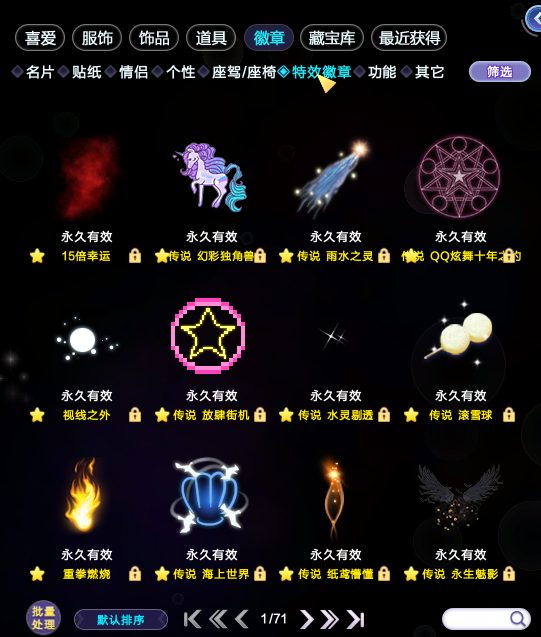This screenshot has width=541, height=637.
Task: Switch to the 喜爱 tab
Action: (x=40, y=38)
